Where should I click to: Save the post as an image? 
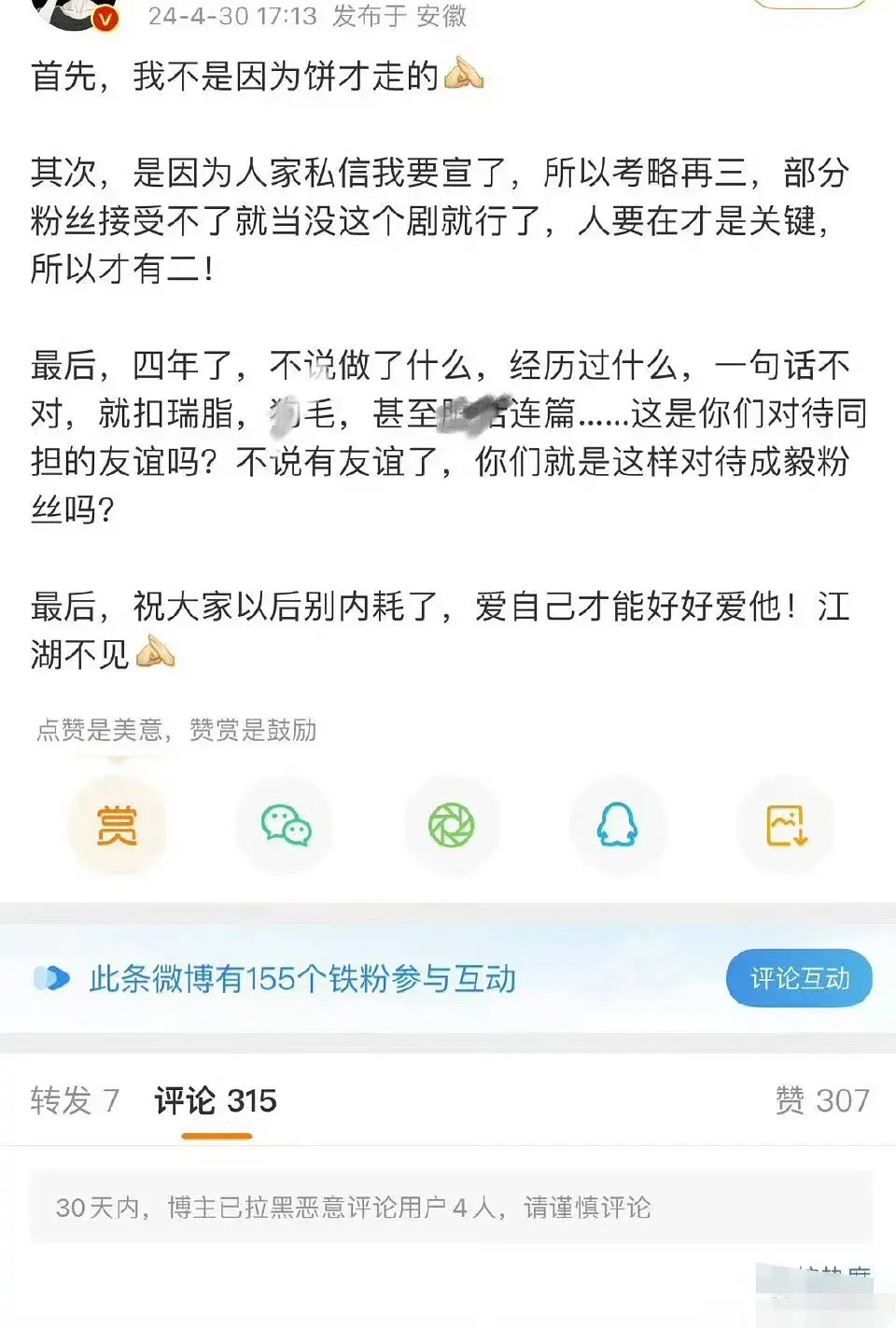pos(786,826)
